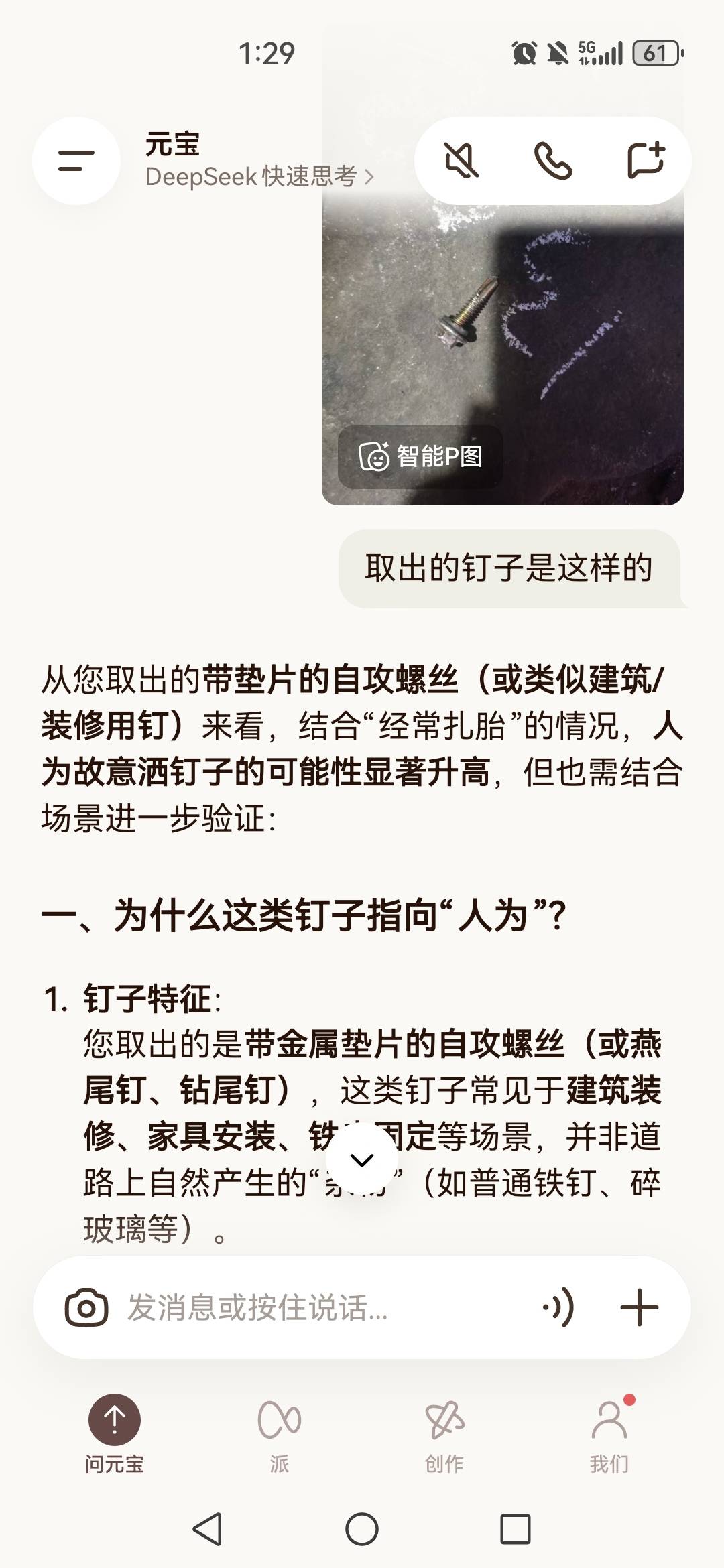Mute the voice playback
Image resolution: width=724 pixels, height=1568 pixels.
click(462, 161)
